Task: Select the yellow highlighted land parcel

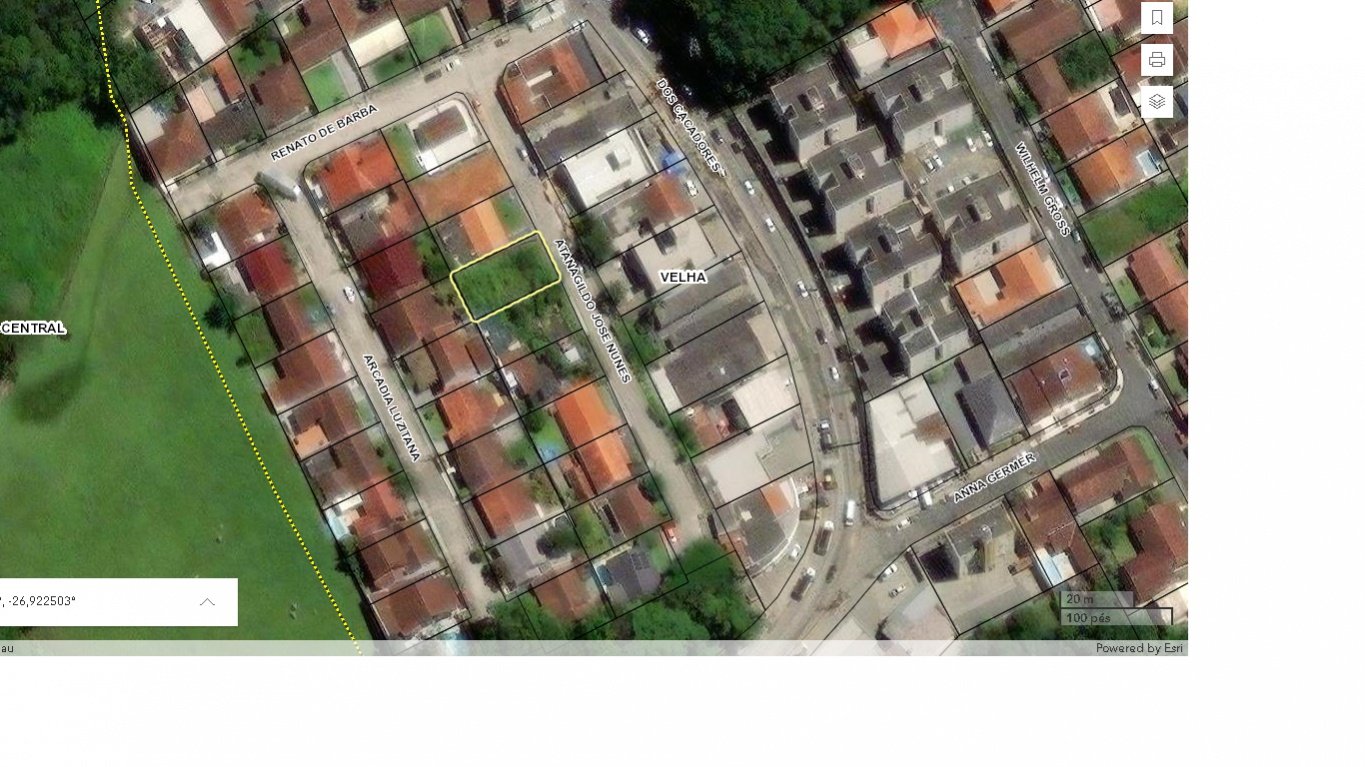Action: [x=505, y=277]
